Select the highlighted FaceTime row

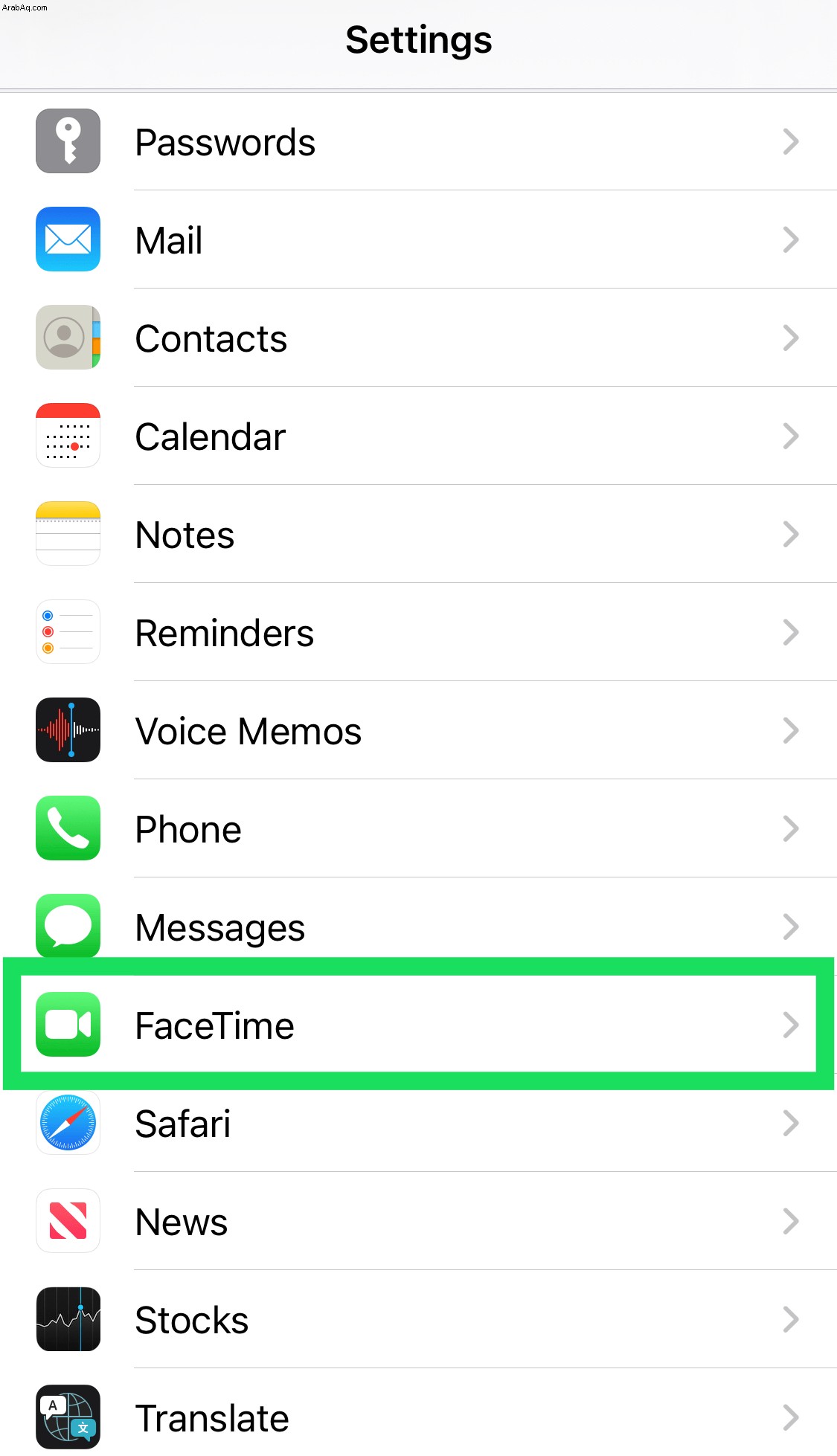point(418,1025)
